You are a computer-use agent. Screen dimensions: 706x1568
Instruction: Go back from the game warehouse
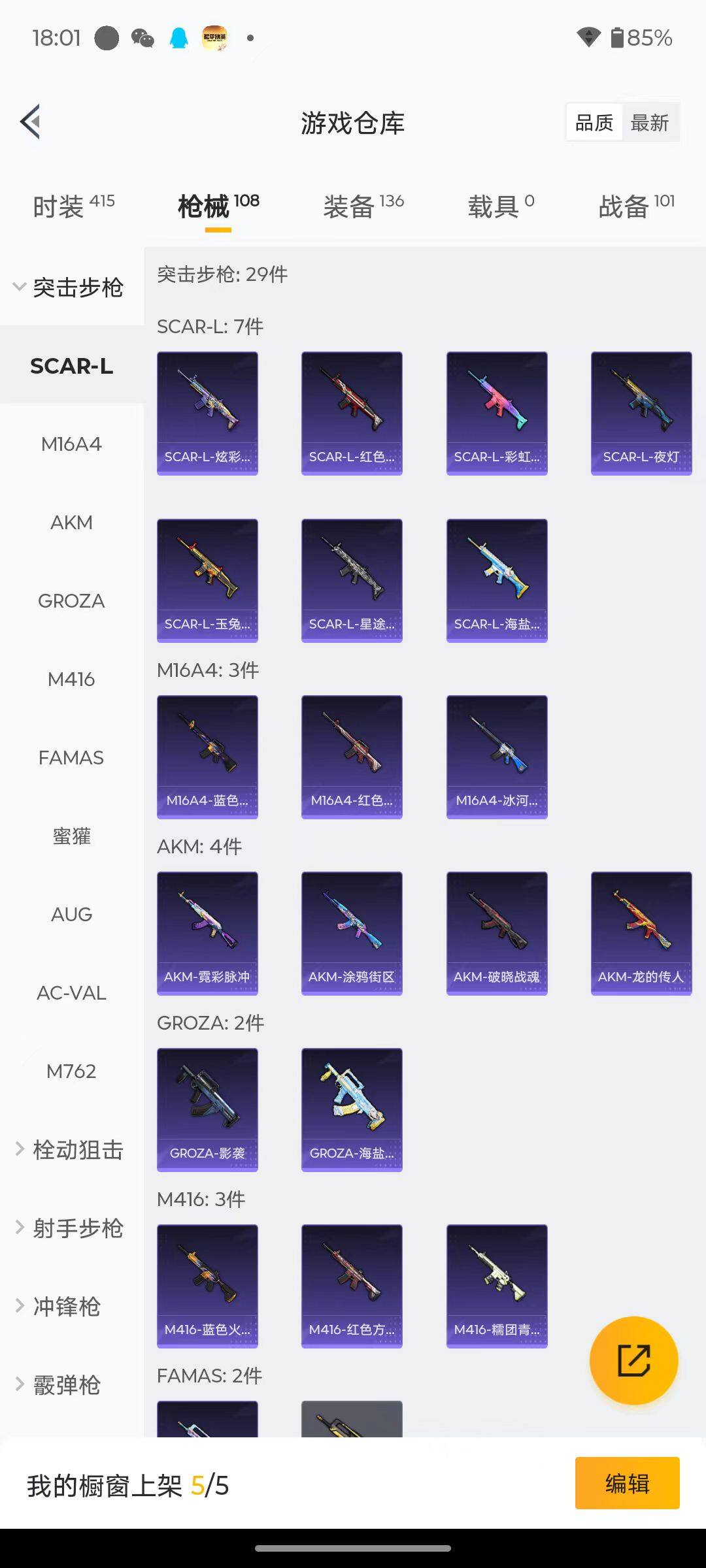pyautogui.click(x=31, y=122)
